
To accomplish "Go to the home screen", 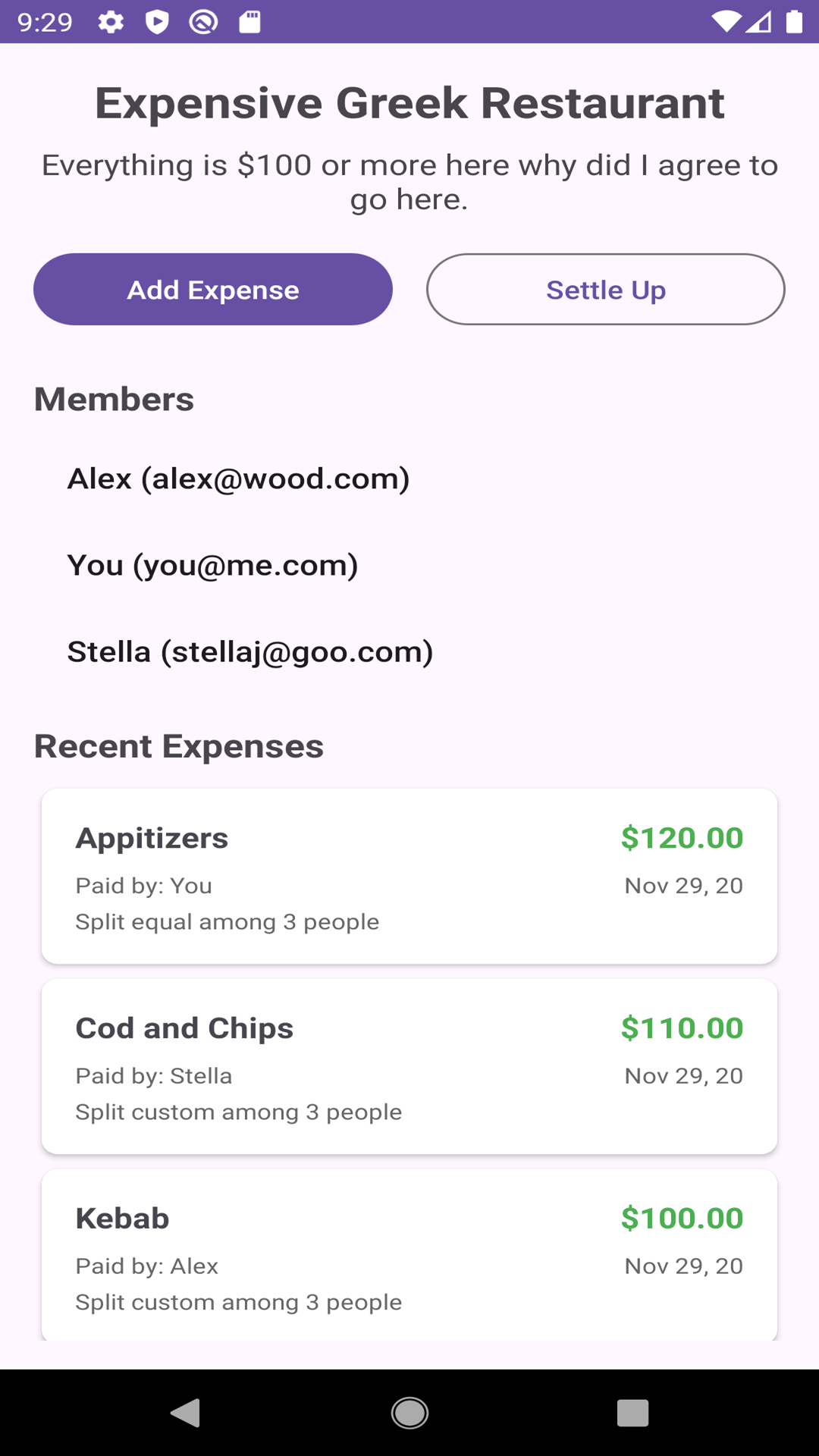I will pyautogui.click(x=409, y=1413).
